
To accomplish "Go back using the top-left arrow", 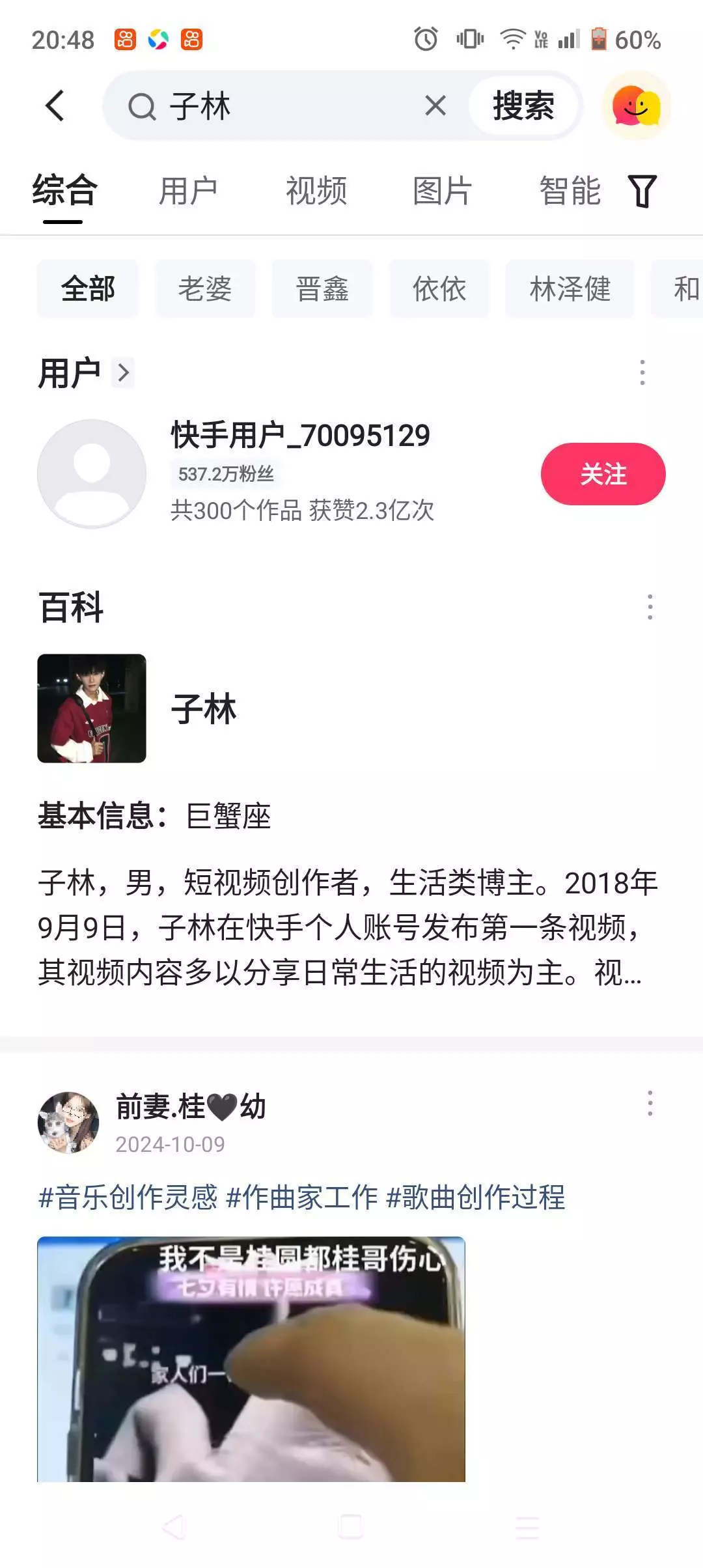I will pos(55,105).
